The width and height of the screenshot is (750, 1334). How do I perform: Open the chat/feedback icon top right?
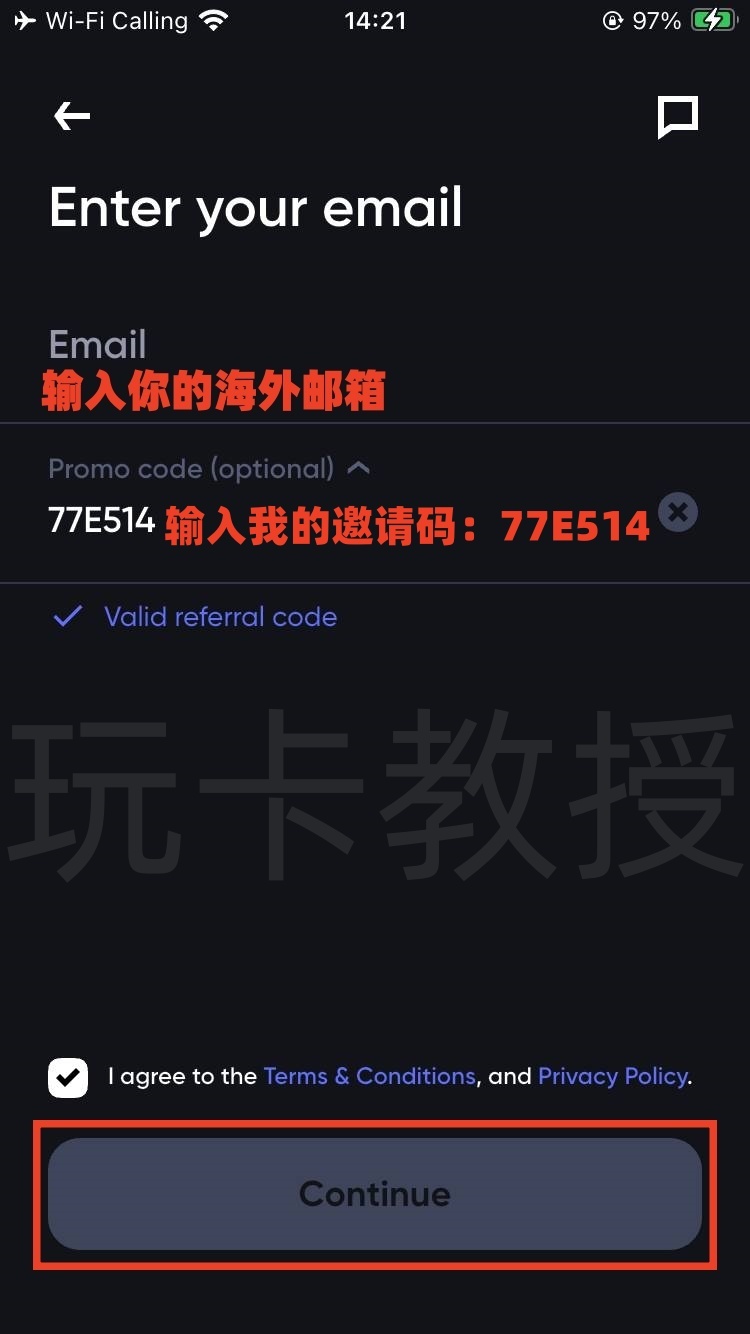coord(678,116)
